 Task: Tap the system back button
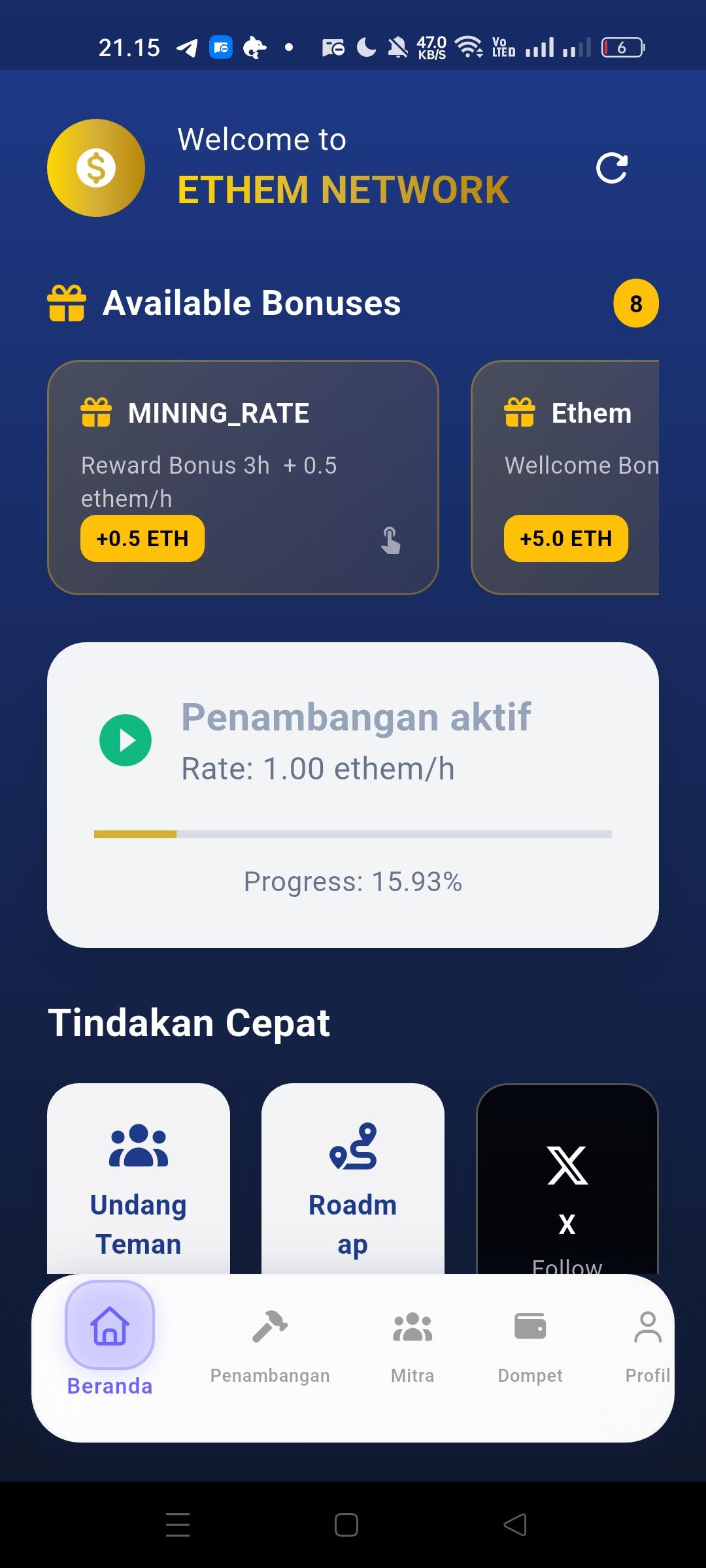(515, 1525)
